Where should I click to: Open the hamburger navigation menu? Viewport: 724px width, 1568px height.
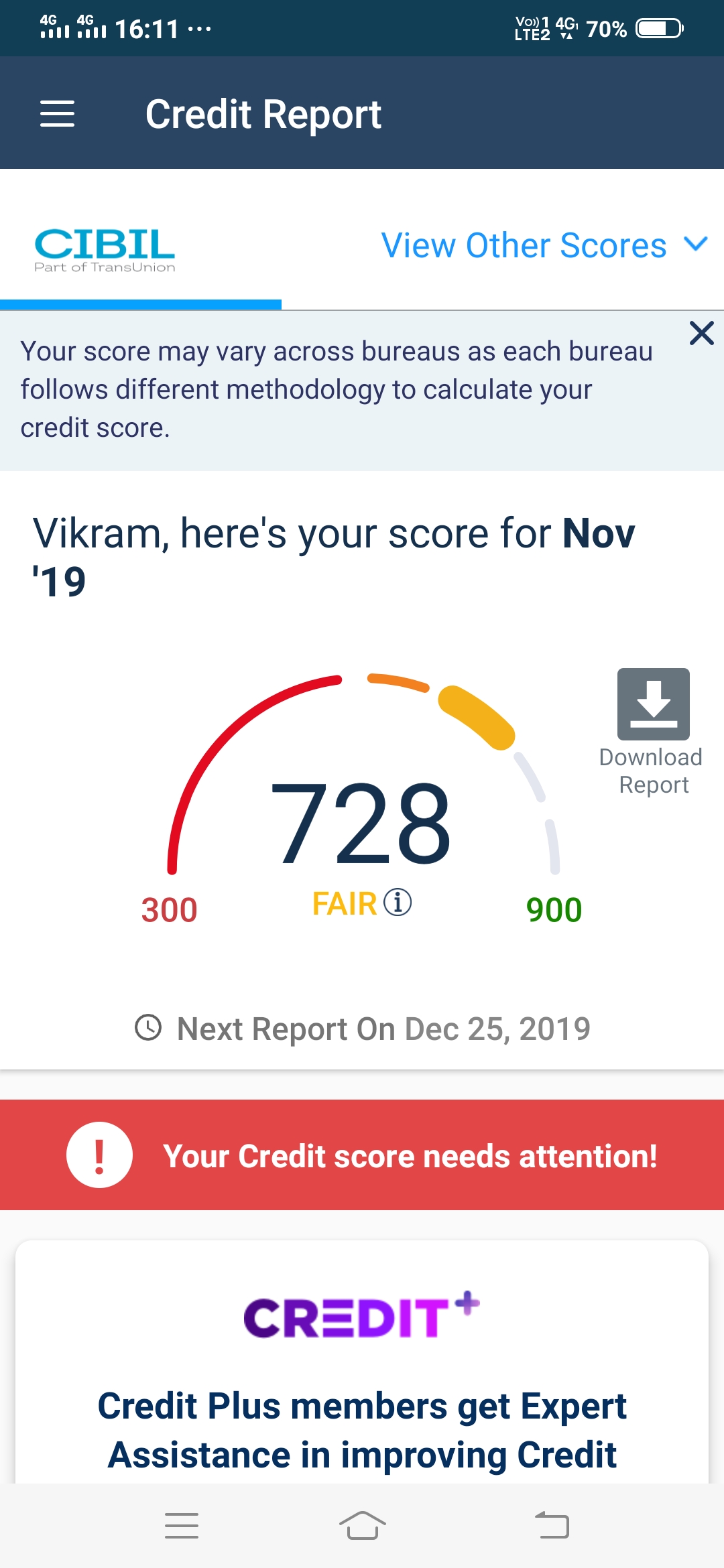[57, 113]
